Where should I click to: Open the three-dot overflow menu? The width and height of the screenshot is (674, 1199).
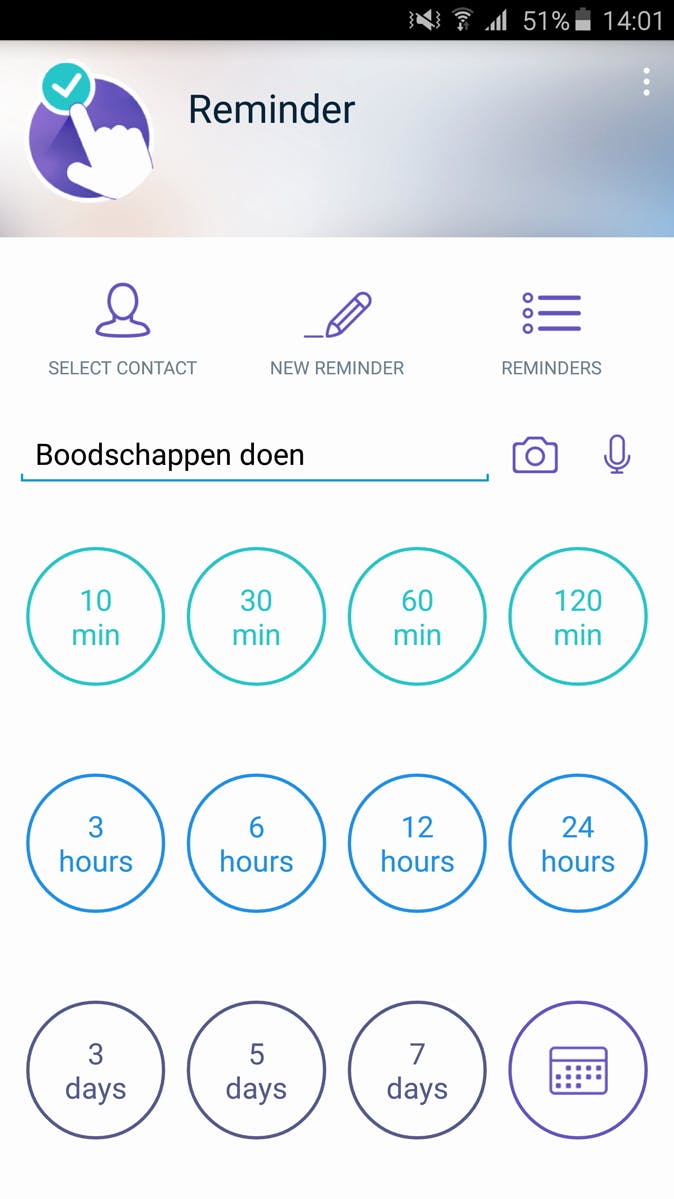pos(647,82)
